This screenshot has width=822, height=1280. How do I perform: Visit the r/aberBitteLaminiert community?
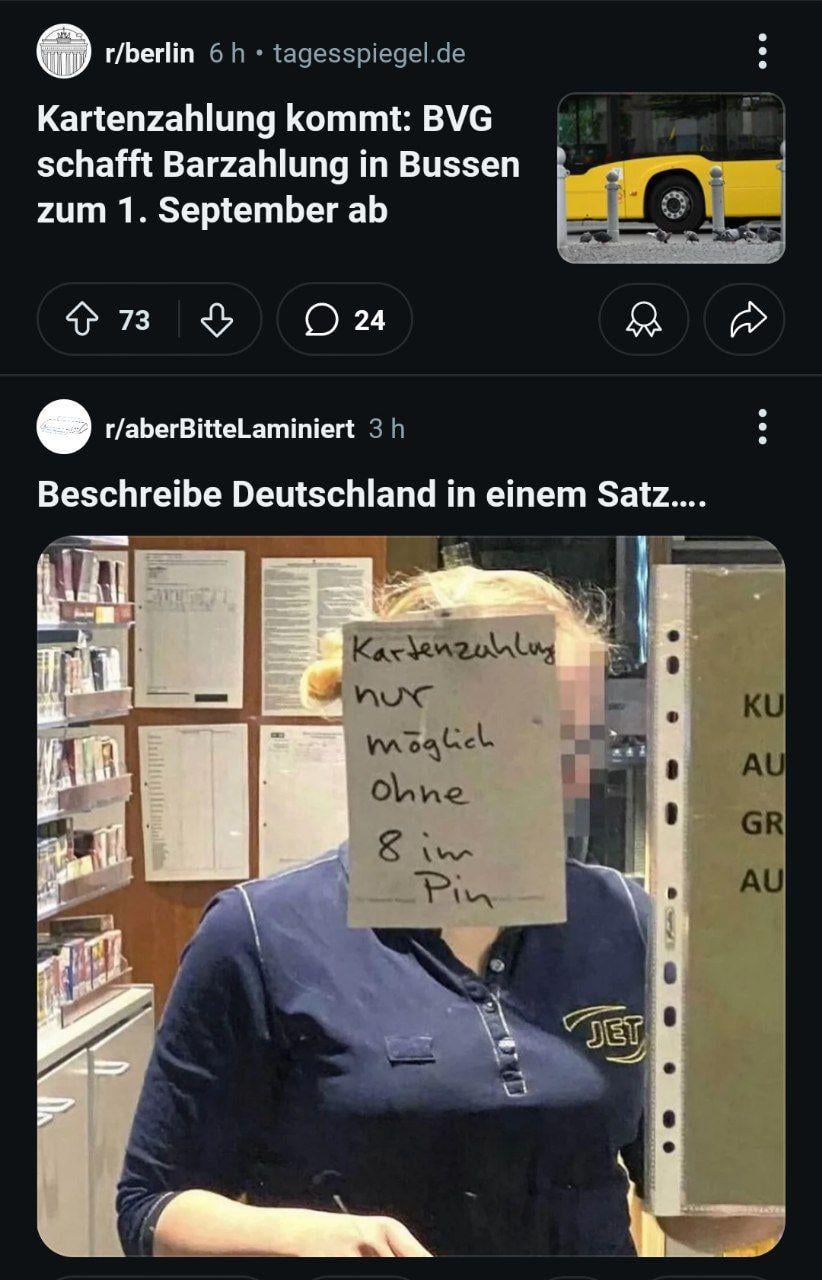[229, 429]
